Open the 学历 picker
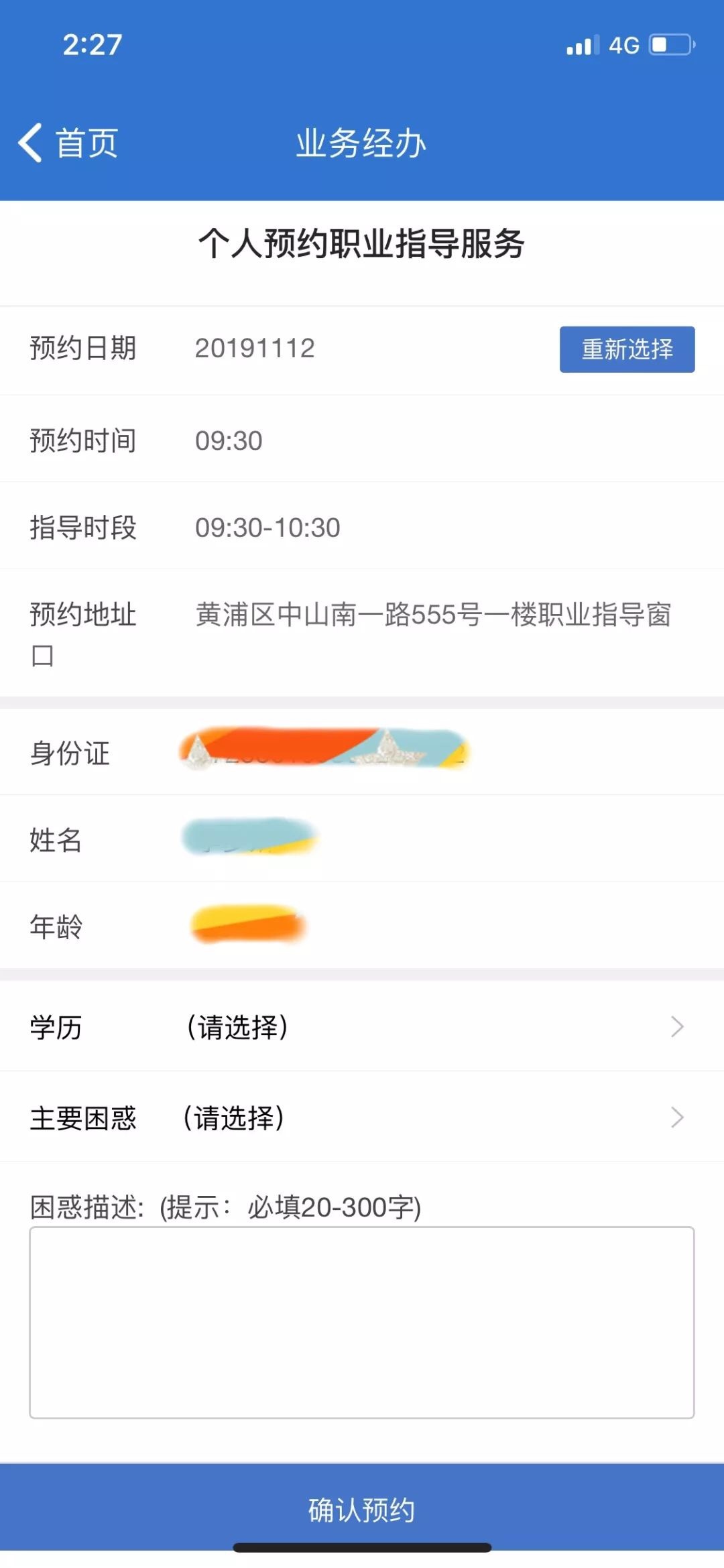724x1568 pixels. (362, 1026)
